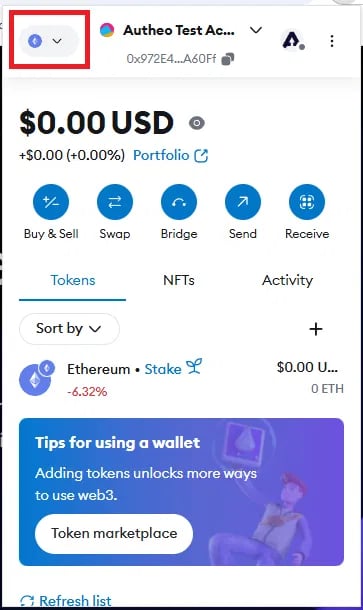Switch to the Activity tab
Viewport: 363px width, 610px height.
(x=287, y=280)
